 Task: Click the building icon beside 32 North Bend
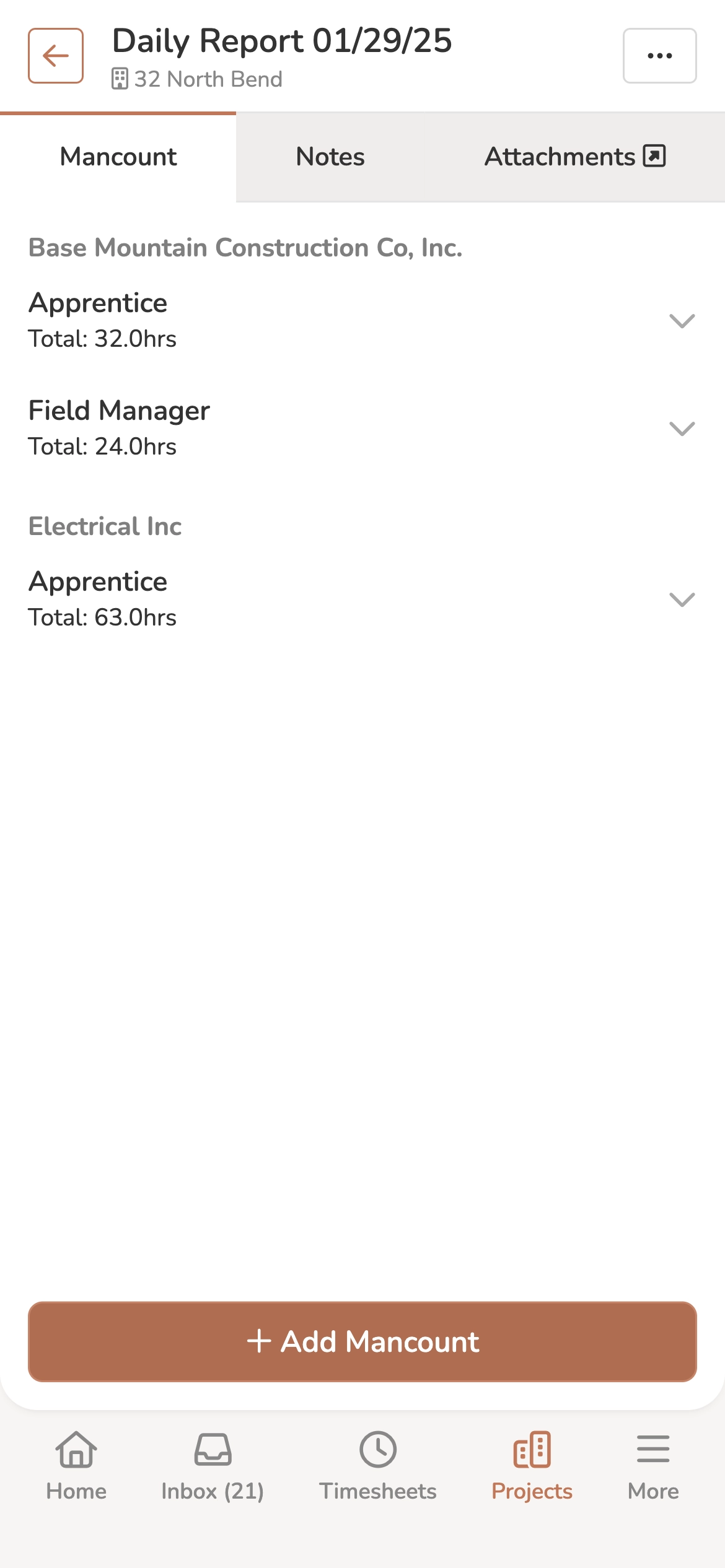[x=121, y=79]
